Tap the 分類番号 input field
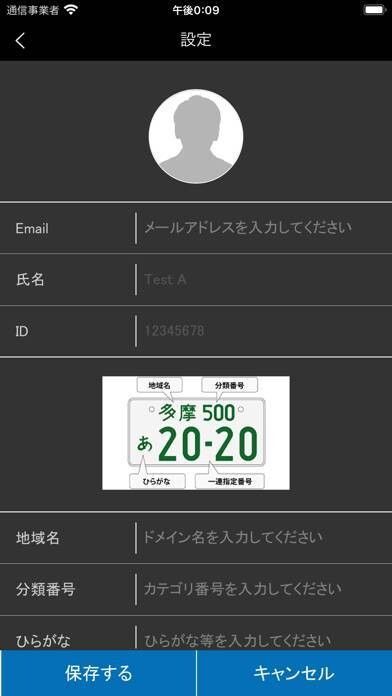Screen dimensions: 392x696 (x=263, y=589)
